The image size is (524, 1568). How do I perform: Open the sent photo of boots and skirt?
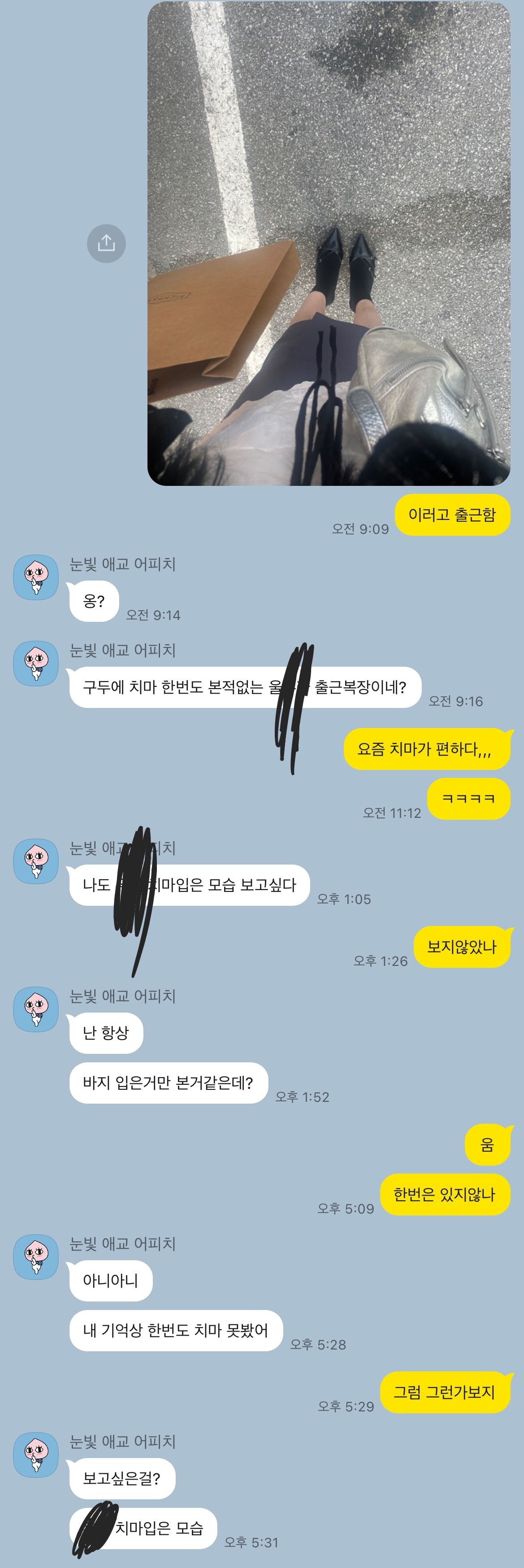tap(328, 244)
